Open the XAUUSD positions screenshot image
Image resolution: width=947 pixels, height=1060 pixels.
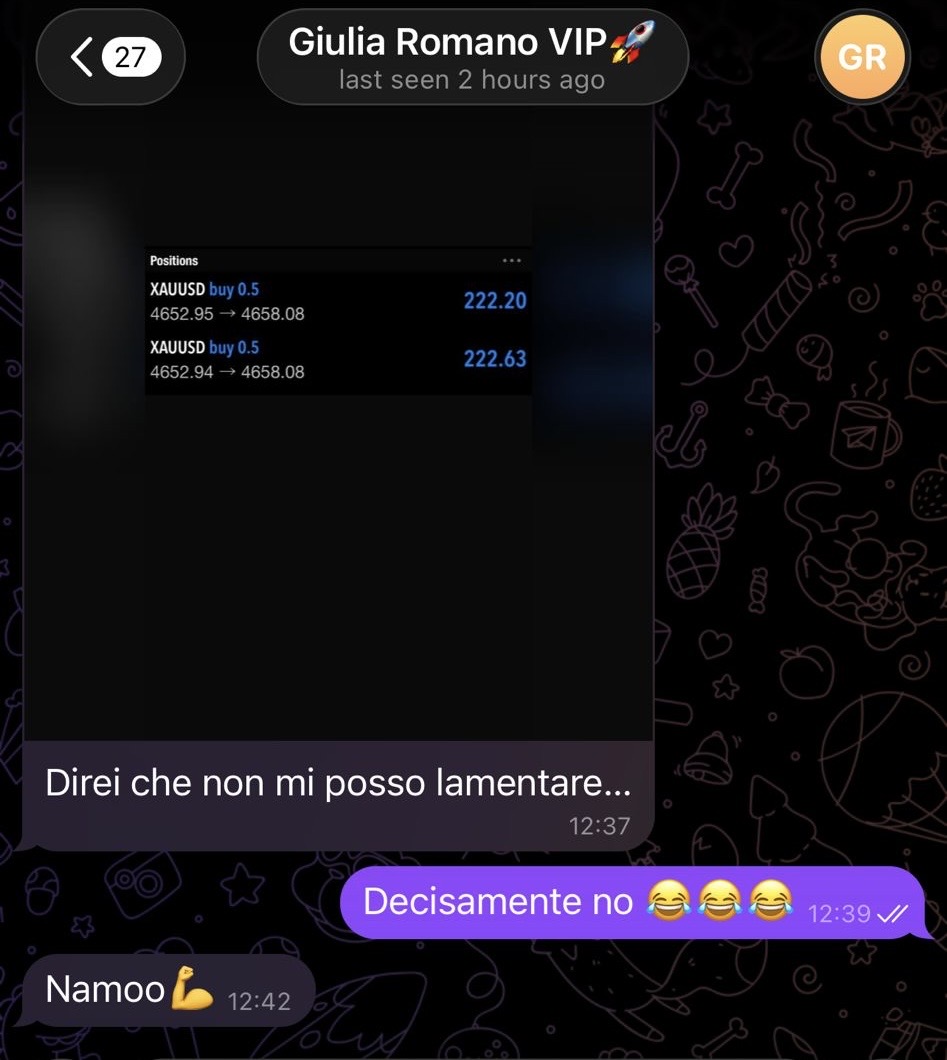coord(338,420)
